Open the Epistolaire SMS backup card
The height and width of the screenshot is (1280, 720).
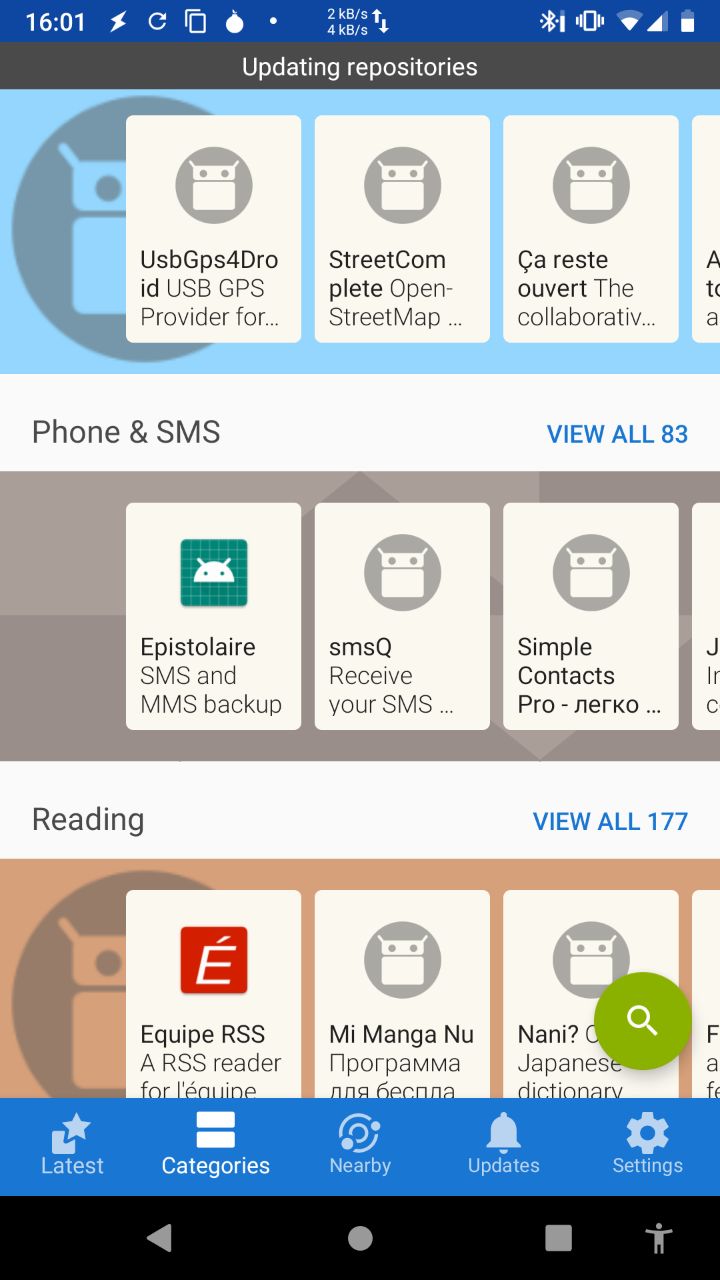click(213, 616)
